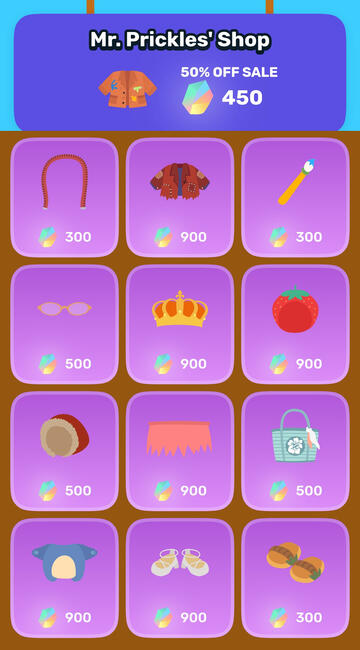Open the 50% off sale jacket banner
The image size is (360, 650).
click(180, 72)
